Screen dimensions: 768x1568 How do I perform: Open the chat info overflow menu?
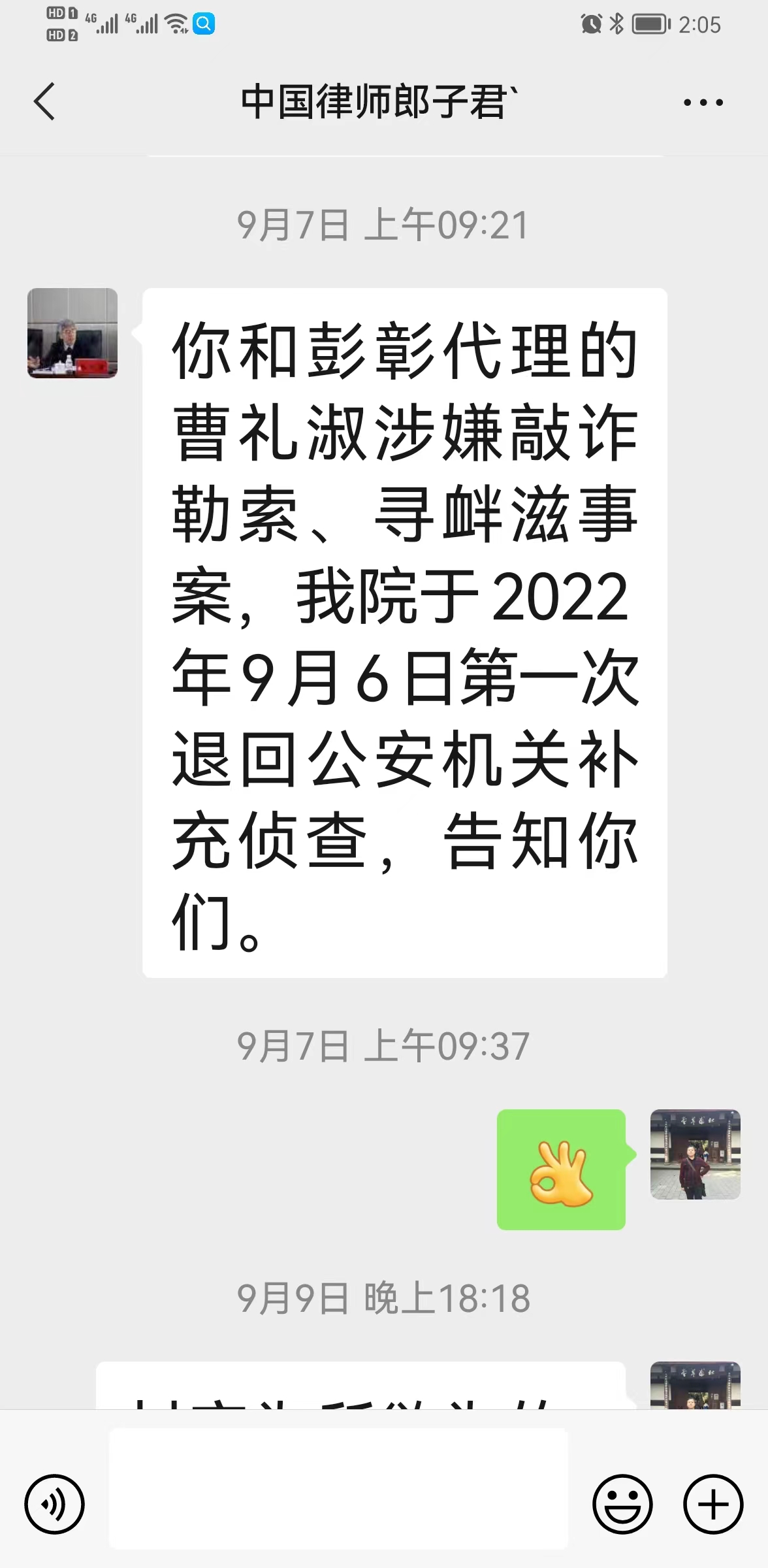point(703,103)
